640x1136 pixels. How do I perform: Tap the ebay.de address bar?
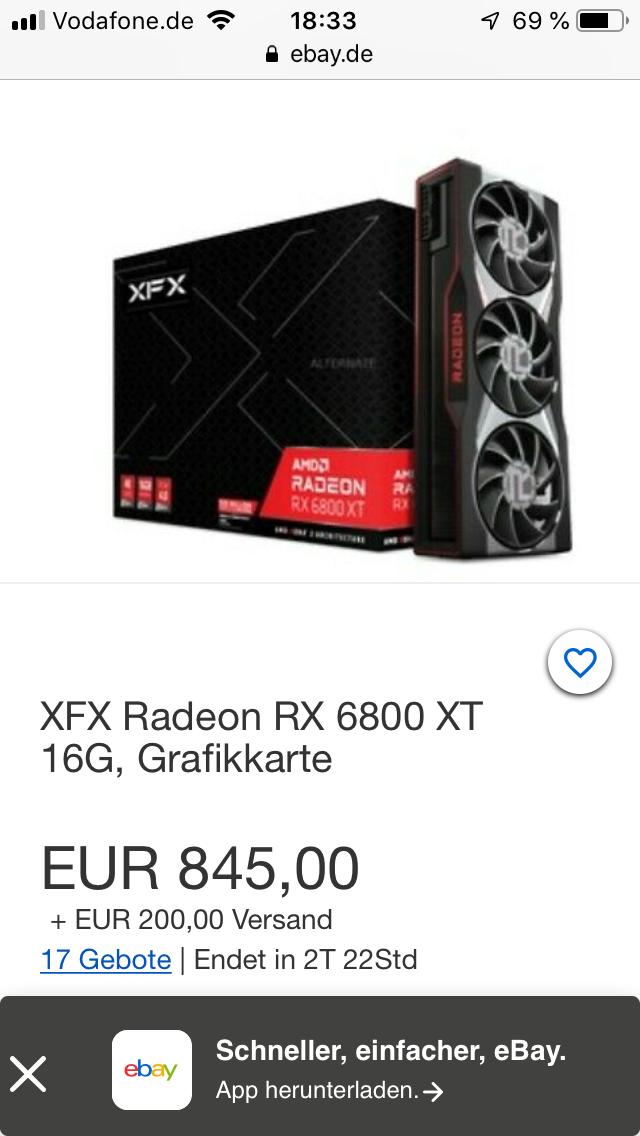[x=320, y=54]
